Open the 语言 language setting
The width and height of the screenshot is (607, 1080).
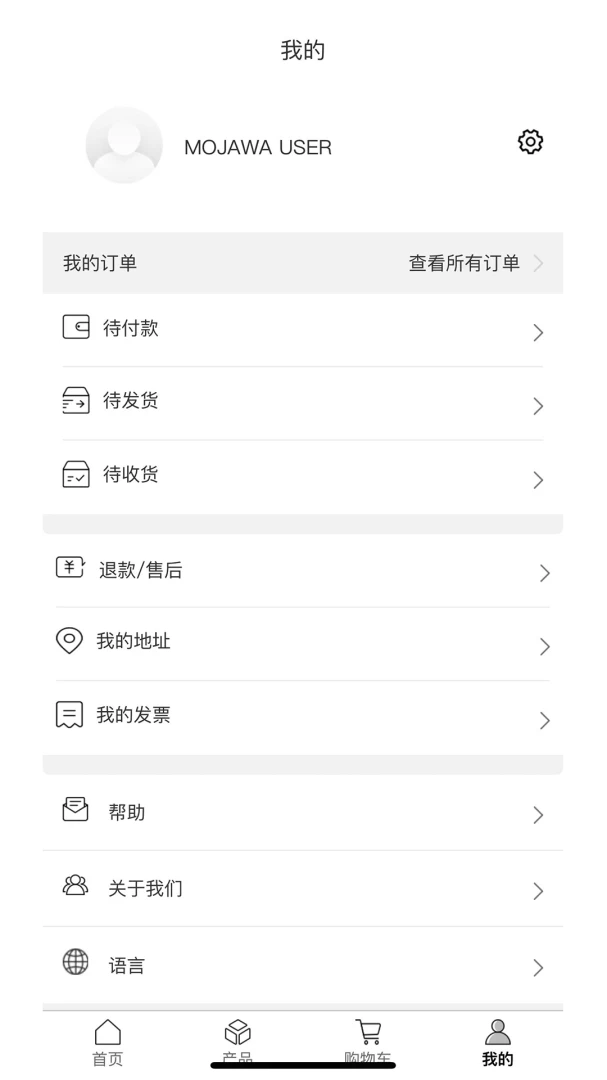pyautogui.click(x=303, y=965)
